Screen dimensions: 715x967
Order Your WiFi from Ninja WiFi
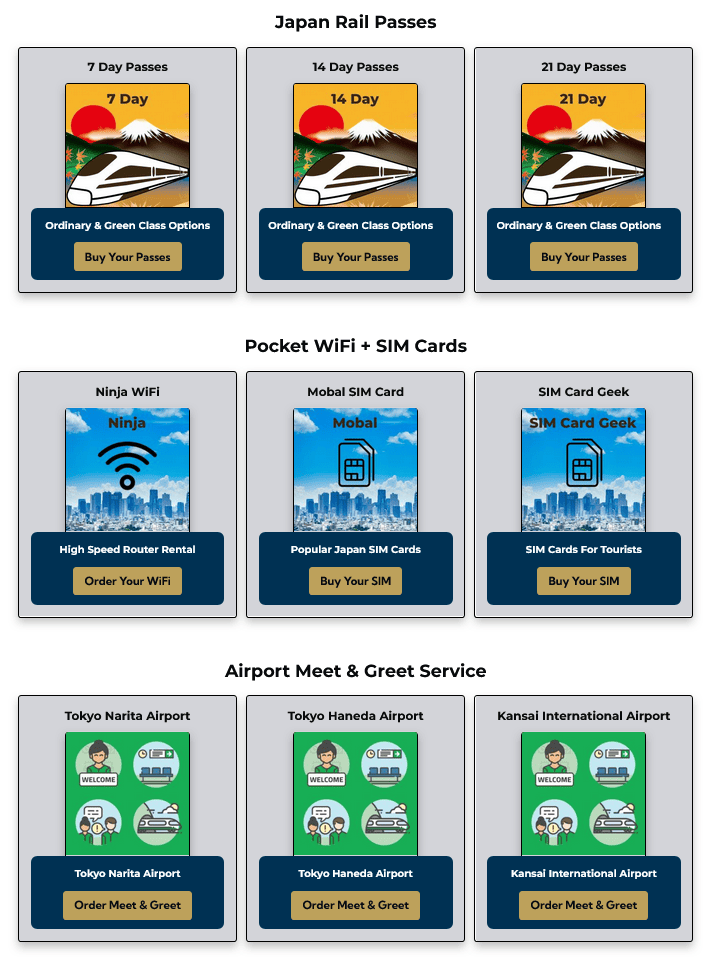pos(127,581)
